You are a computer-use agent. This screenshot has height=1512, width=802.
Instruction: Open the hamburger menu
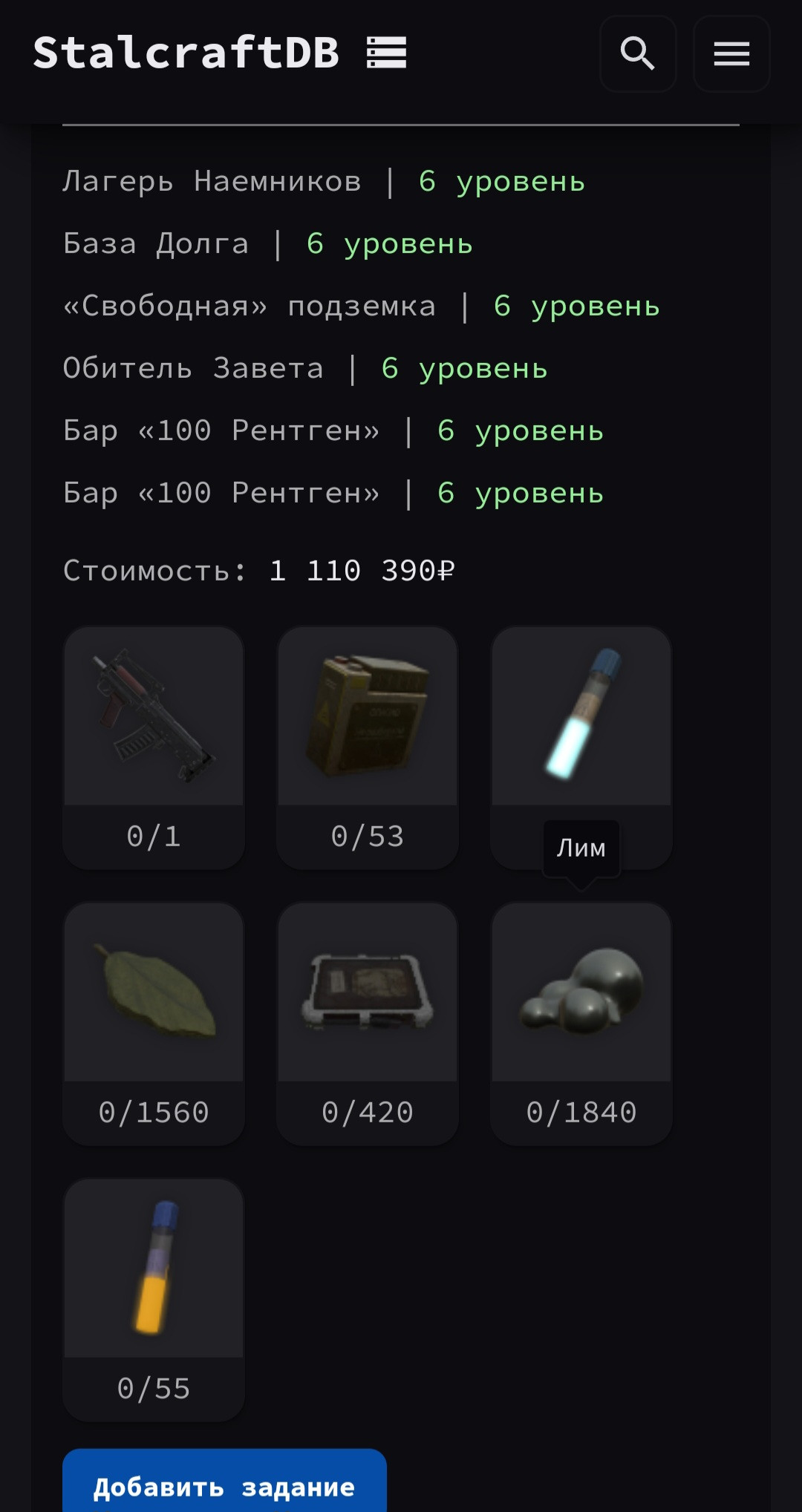[x=731, y=53]
